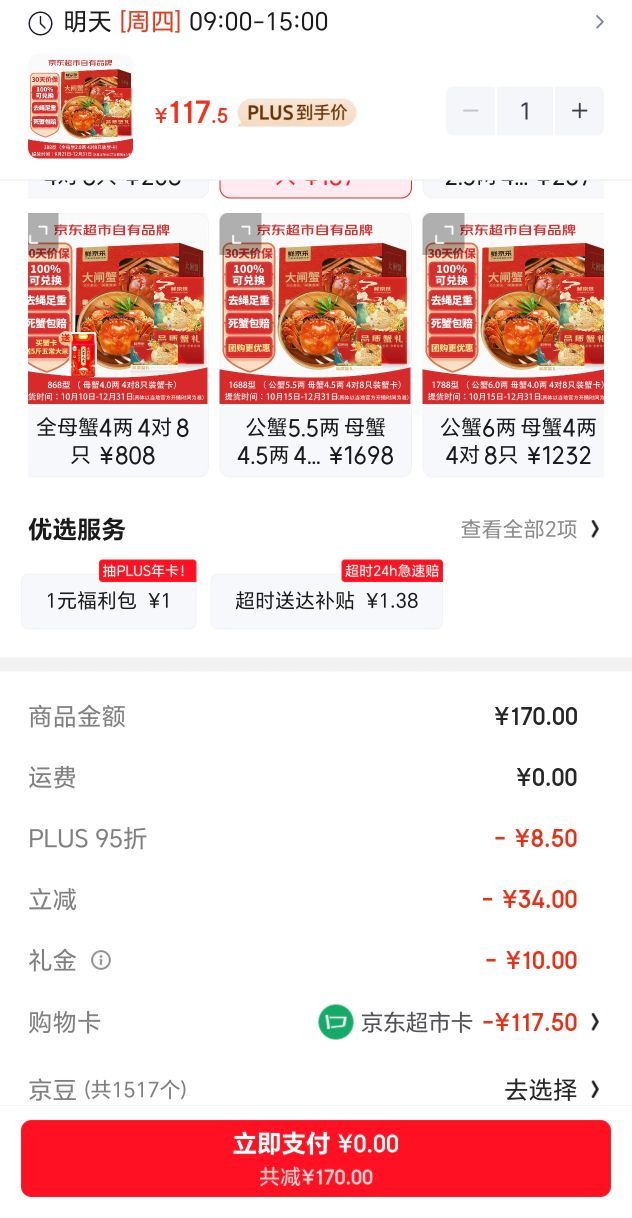Open 京豆 去选择 row
Screen dimensions: 632x1218
pos(316,1089)
